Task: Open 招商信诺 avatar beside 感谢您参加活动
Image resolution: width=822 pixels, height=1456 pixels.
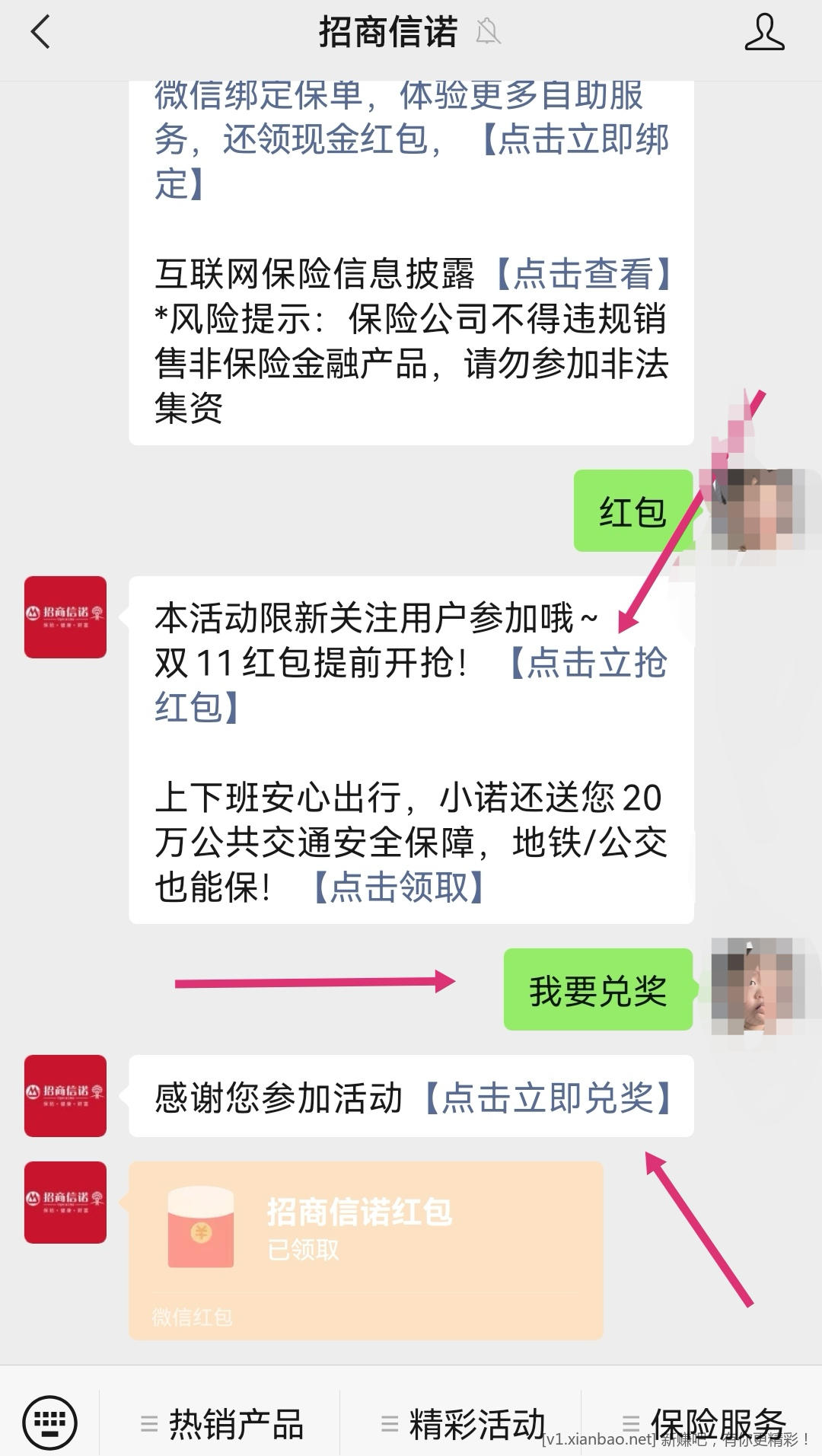Action: tap(65, 1095)
